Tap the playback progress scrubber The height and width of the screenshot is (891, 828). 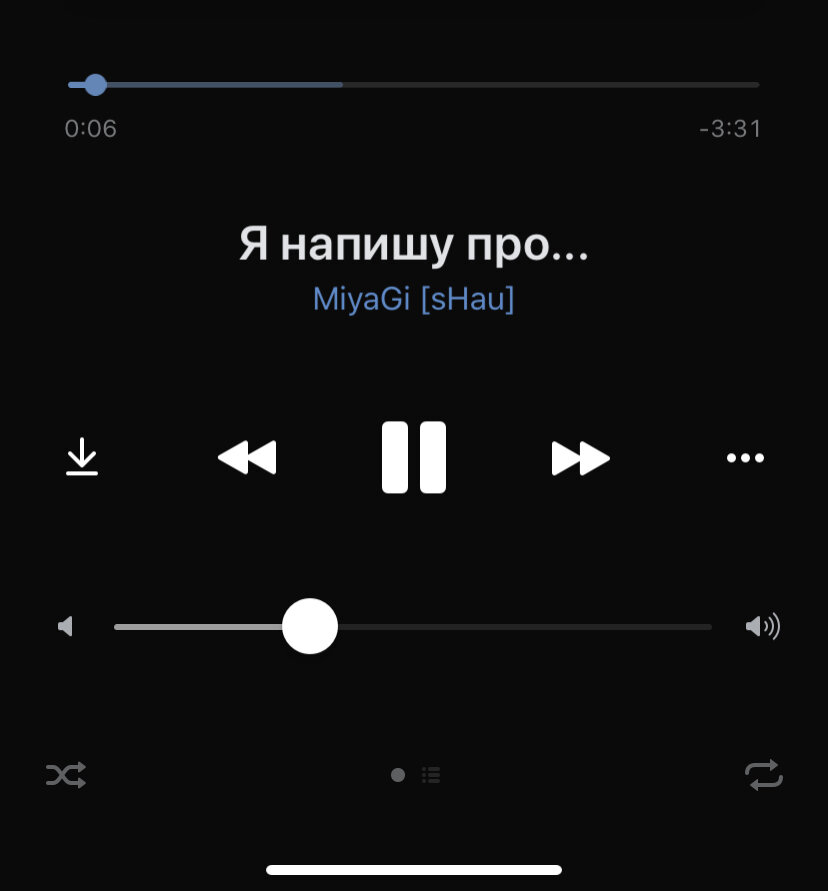click(95, 85)
